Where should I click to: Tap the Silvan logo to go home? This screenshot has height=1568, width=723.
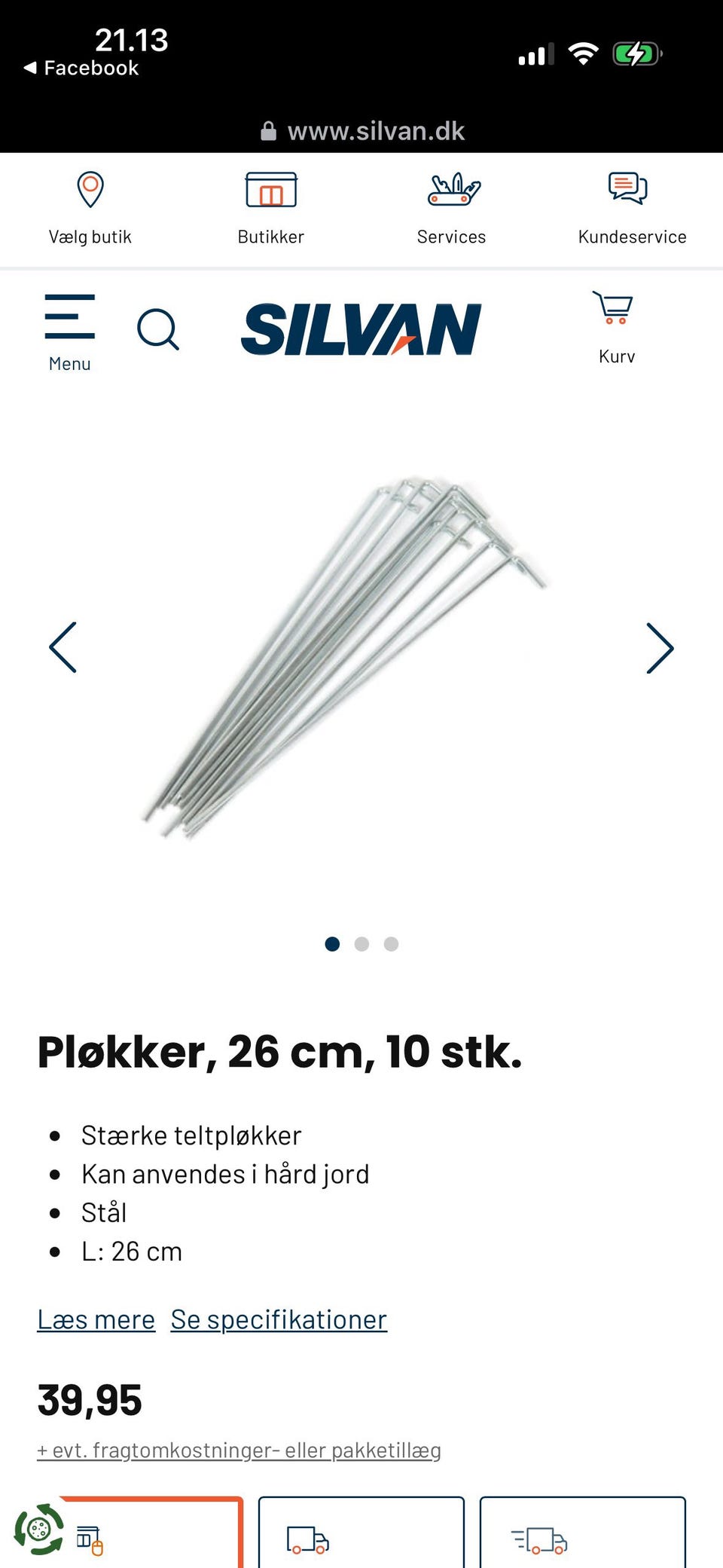point(361,329)
